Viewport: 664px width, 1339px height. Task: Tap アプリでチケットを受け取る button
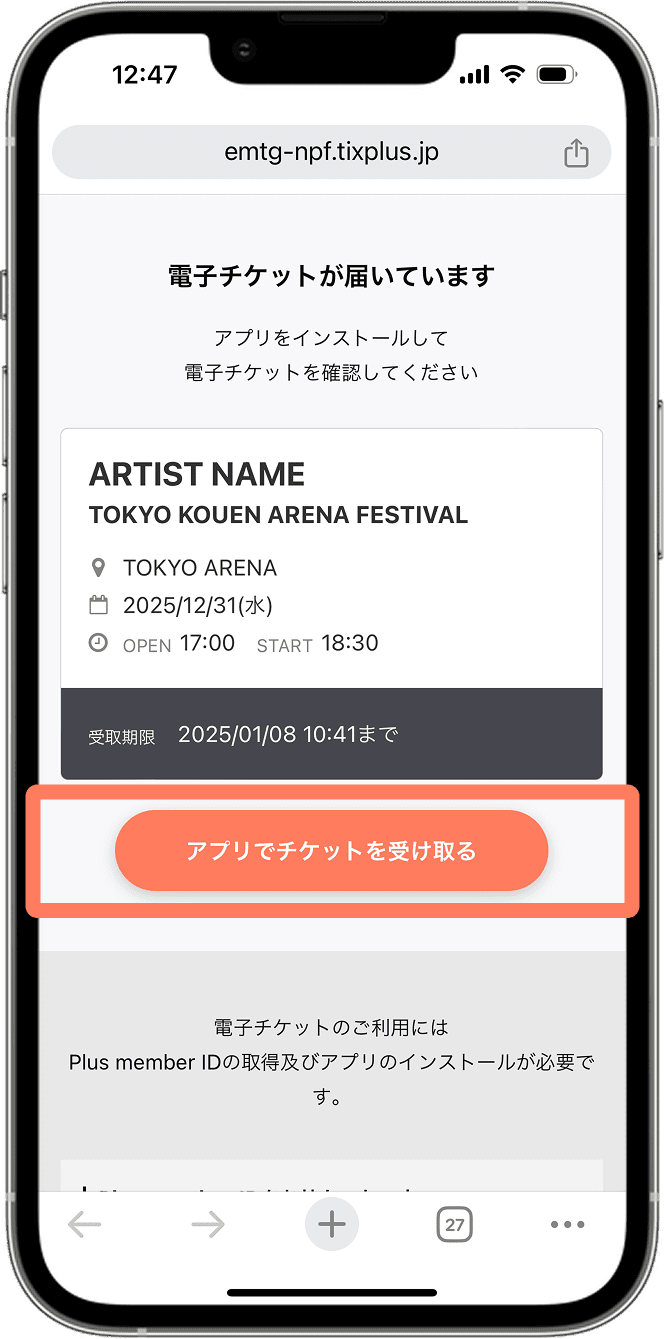tap(331, 851)
